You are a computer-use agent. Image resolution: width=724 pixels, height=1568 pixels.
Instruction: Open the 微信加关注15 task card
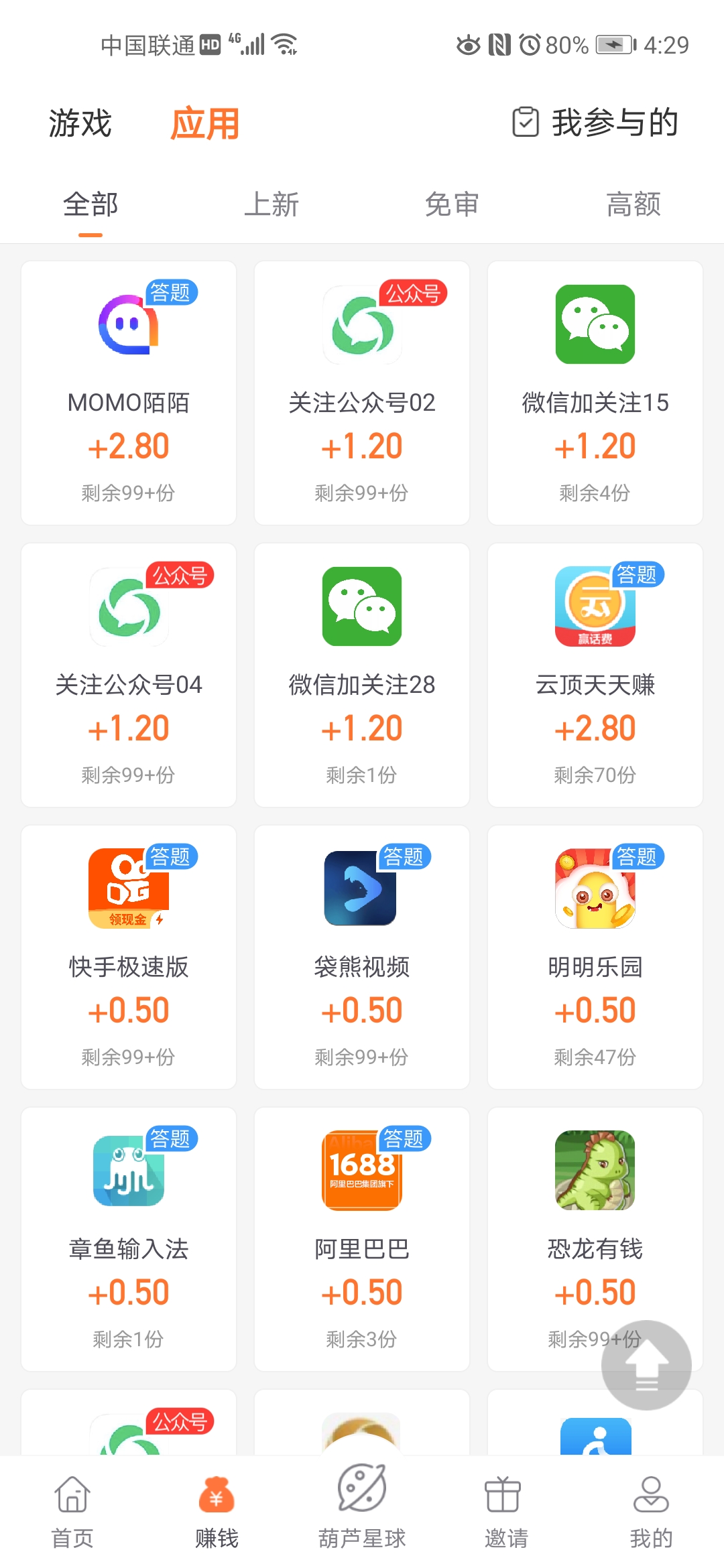[595, 393]
